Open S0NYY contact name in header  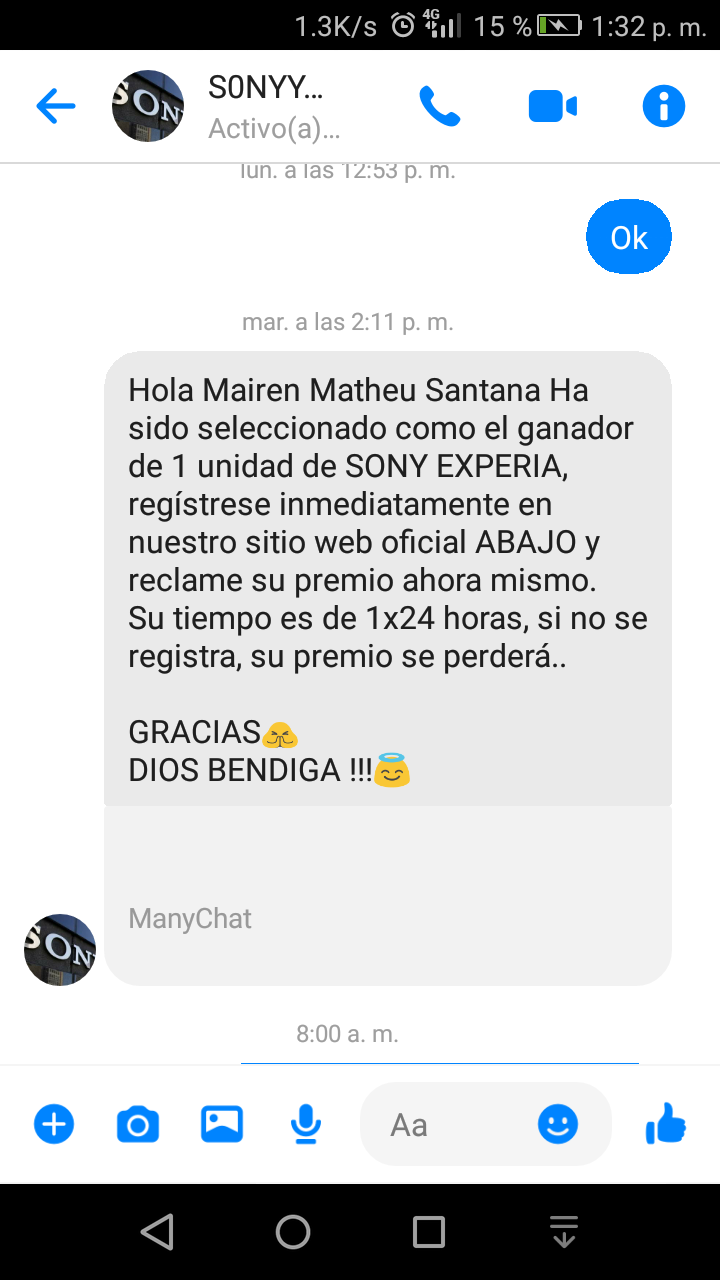tap(266, 89)
